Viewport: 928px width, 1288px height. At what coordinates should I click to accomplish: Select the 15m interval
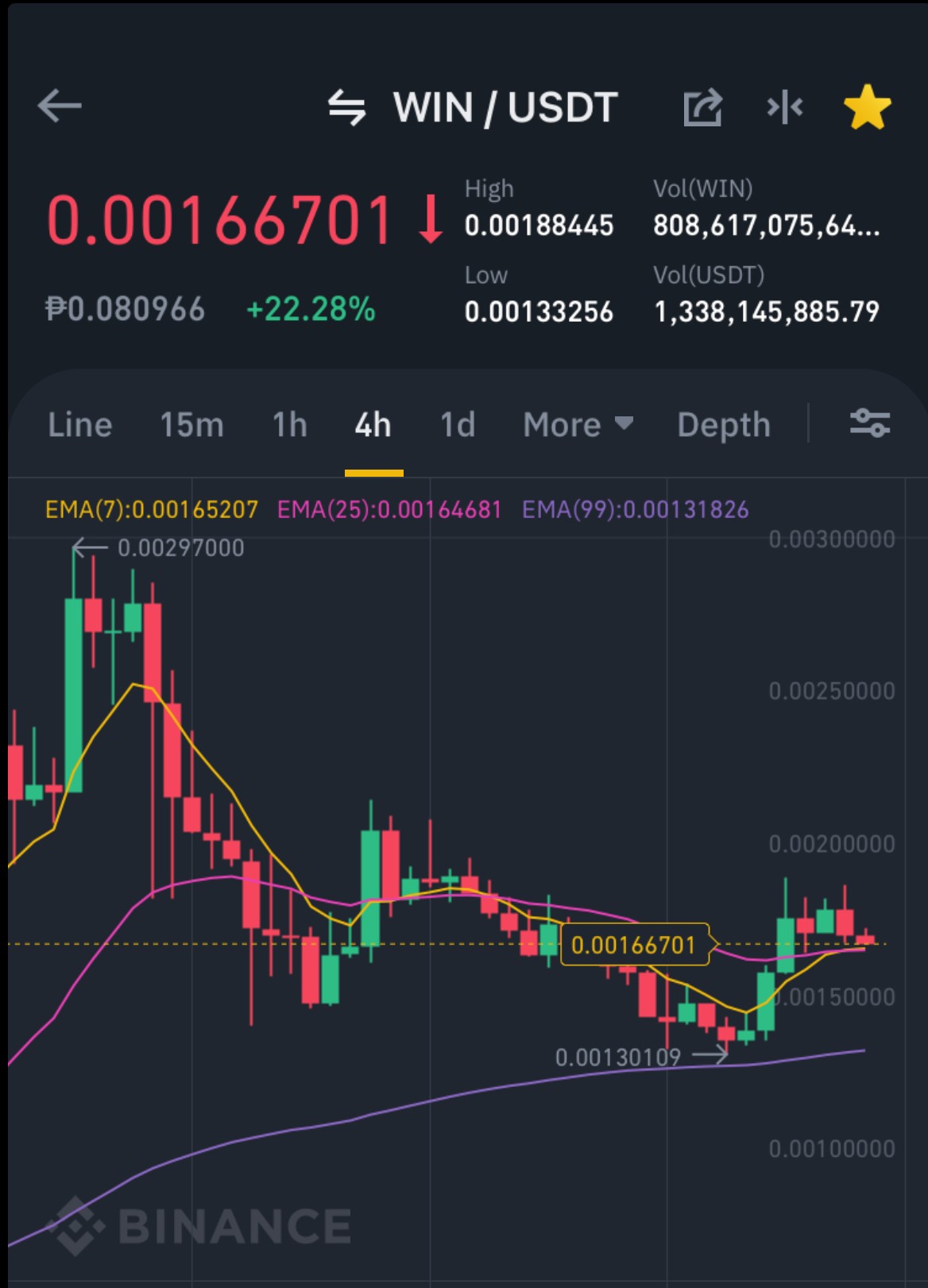(x=192, y=425)
